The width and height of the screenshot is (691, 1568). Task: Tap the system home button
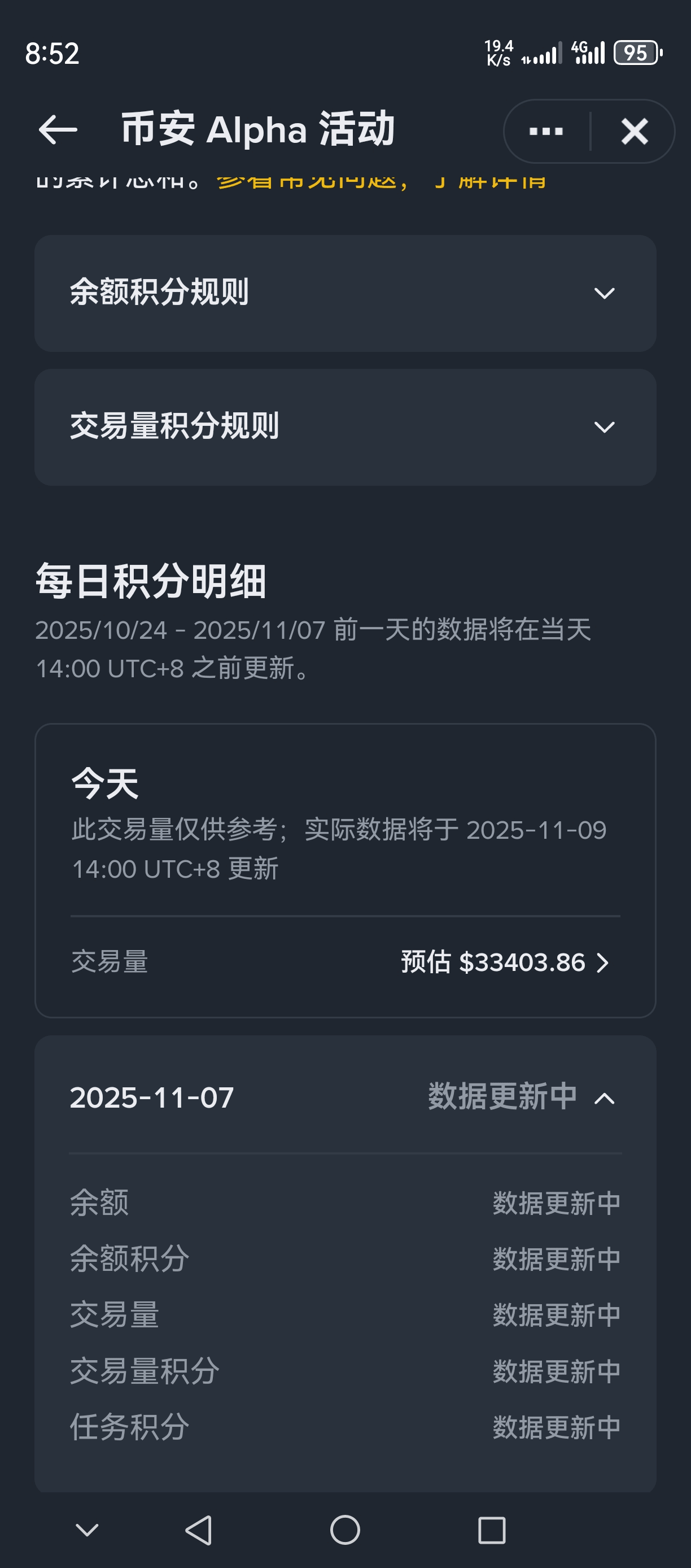click(345, 1530)
